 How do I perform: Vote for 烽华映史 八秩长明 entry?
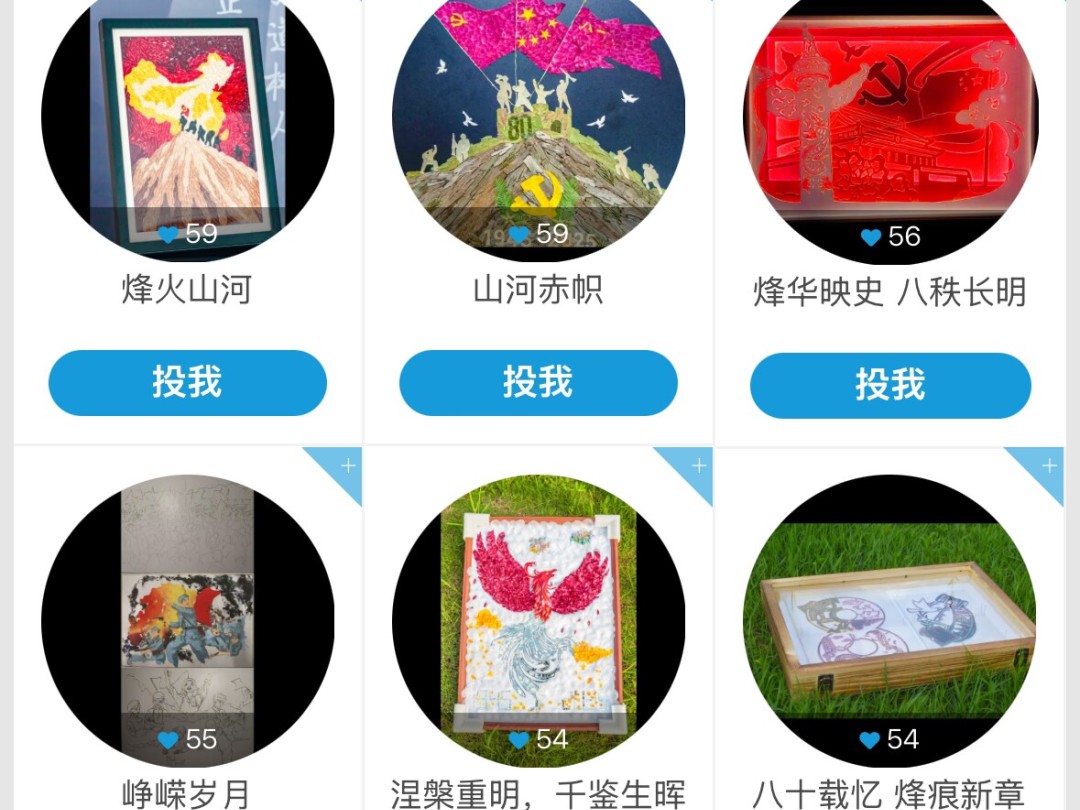(x=890, y=385)
